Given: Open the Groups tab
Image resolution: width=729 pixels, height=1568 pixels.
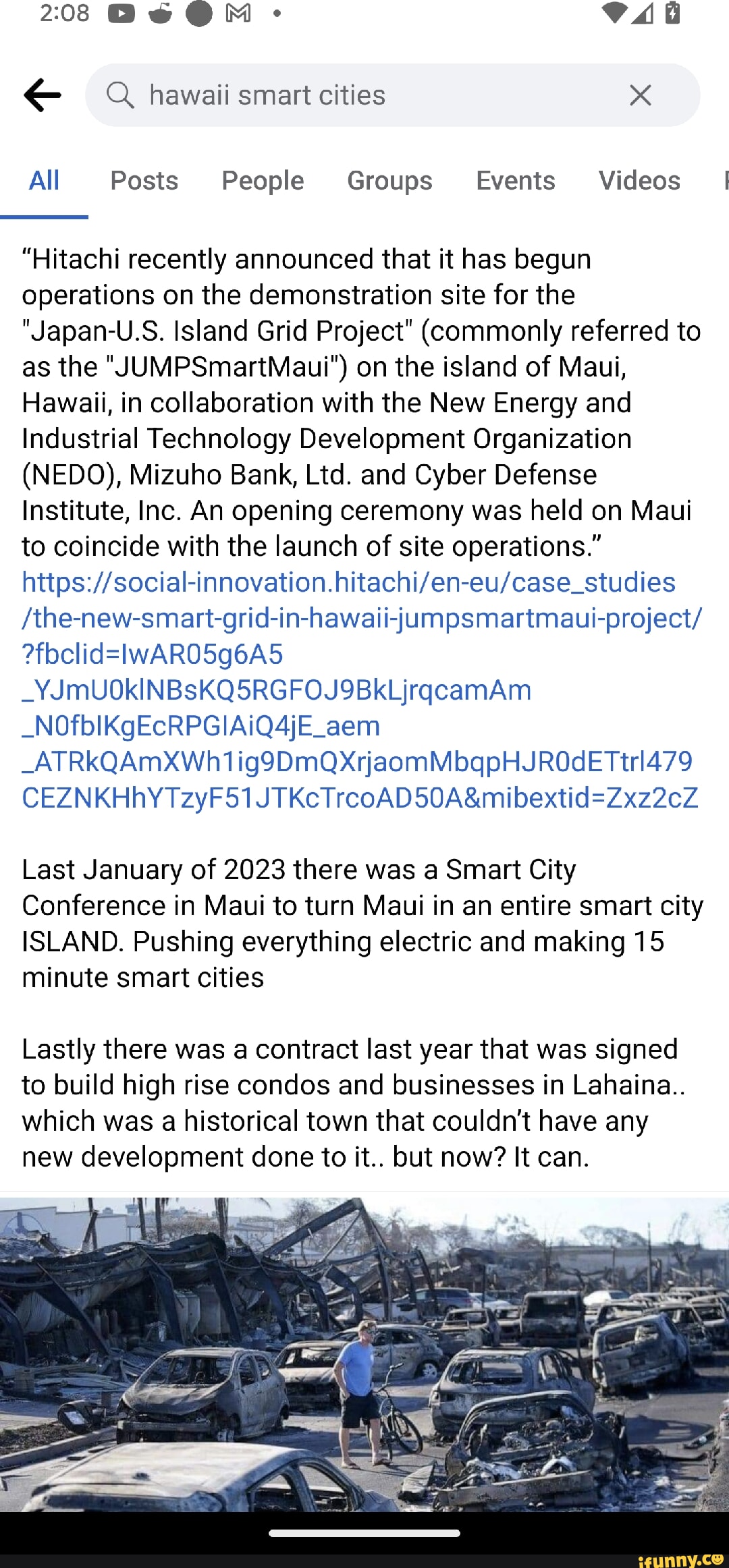Looking at the screenshot, I should (389, 181).
